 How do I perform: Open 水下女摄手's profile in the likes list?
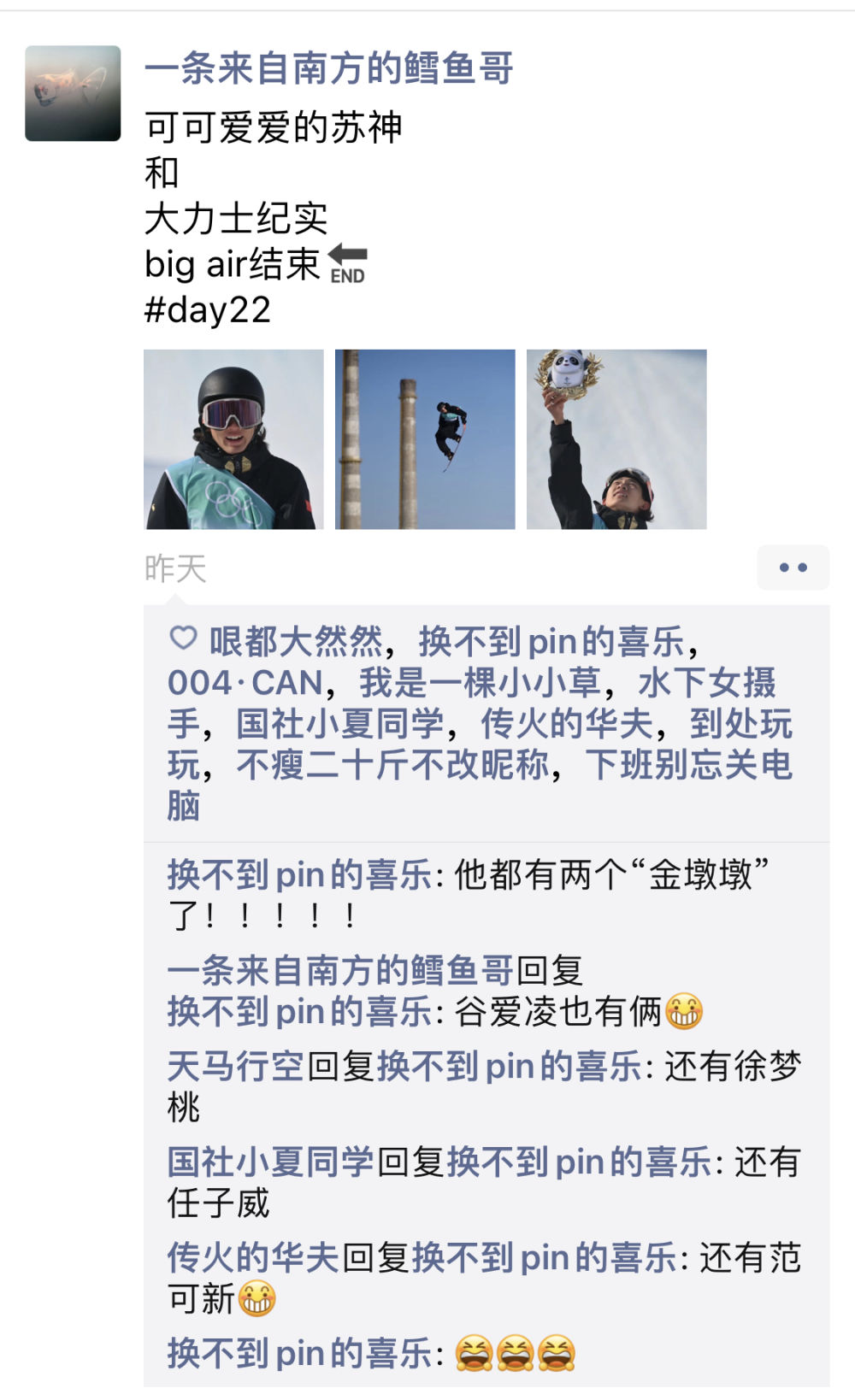point(706,683)
